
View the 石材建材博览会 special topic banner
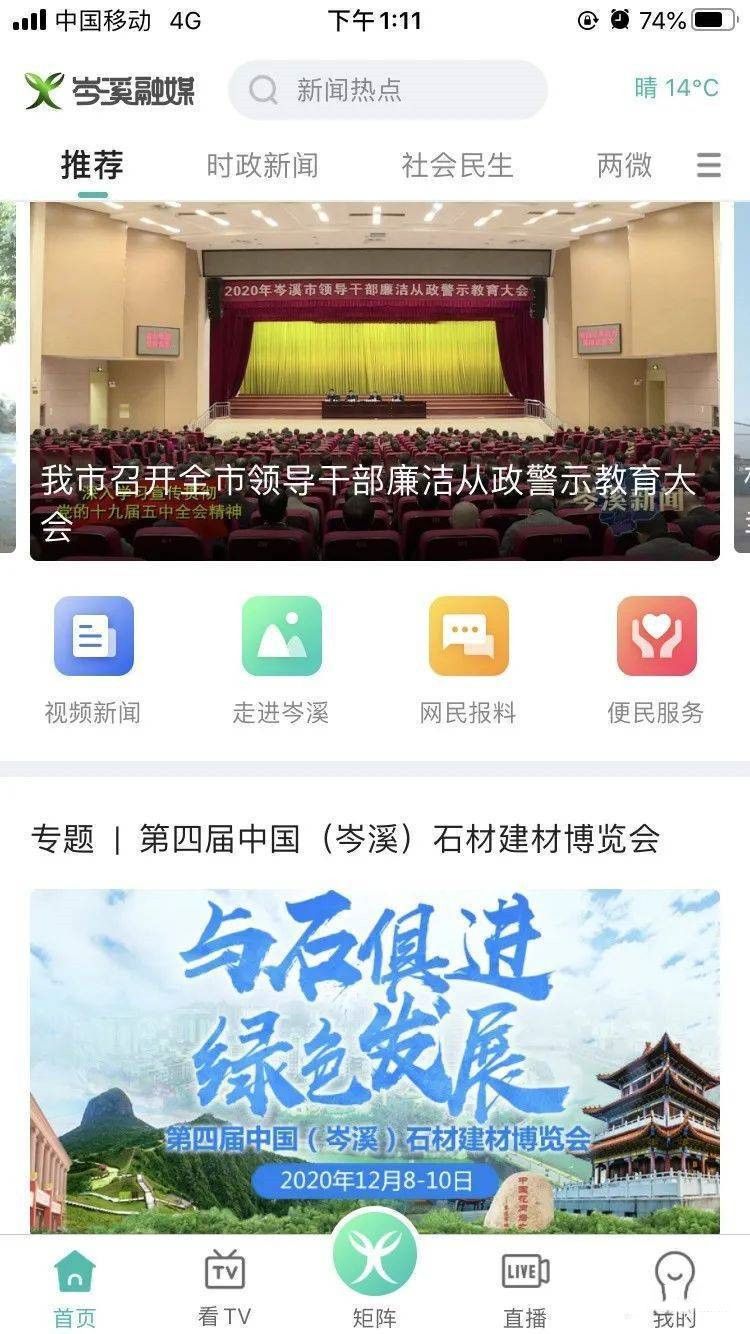[375, 1060]
